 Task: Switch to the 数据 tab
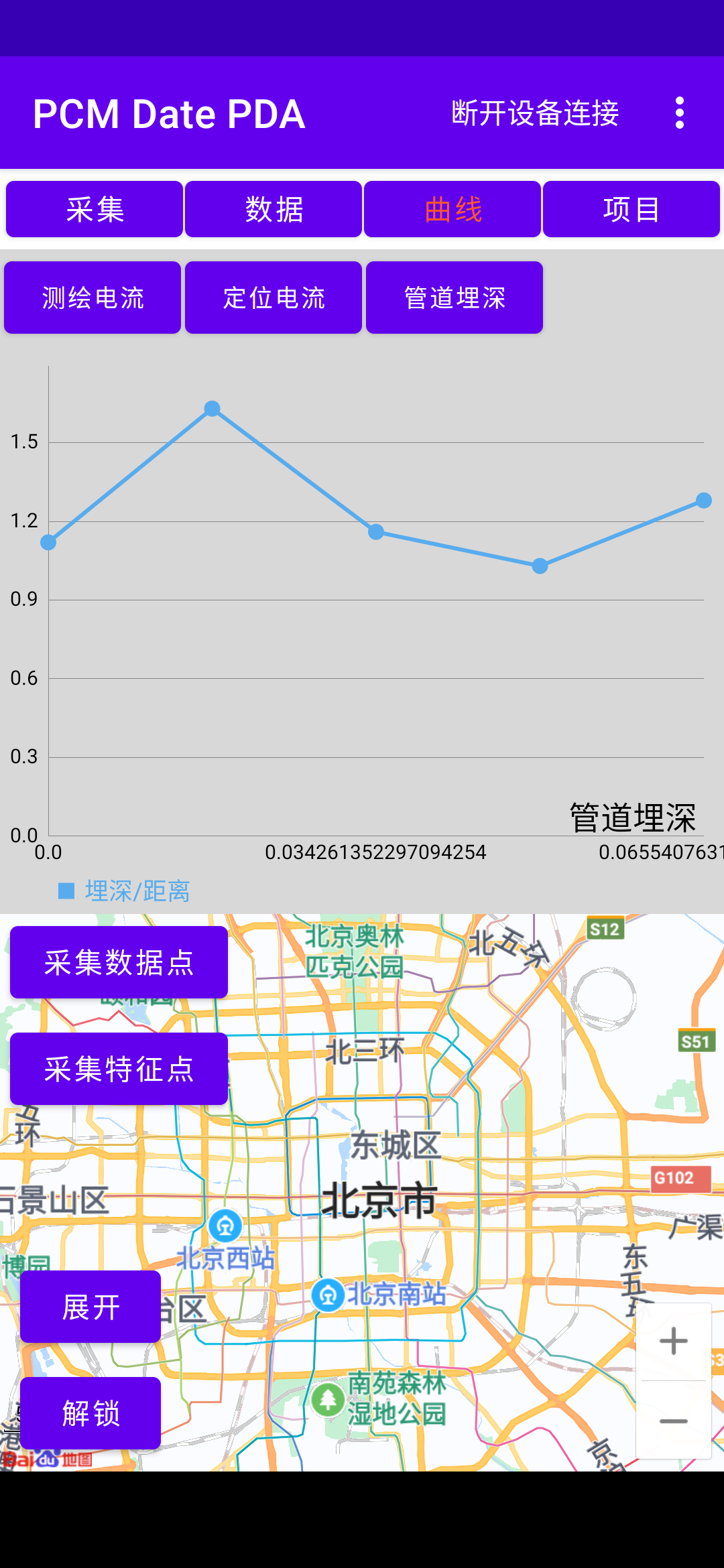[274, 209]
